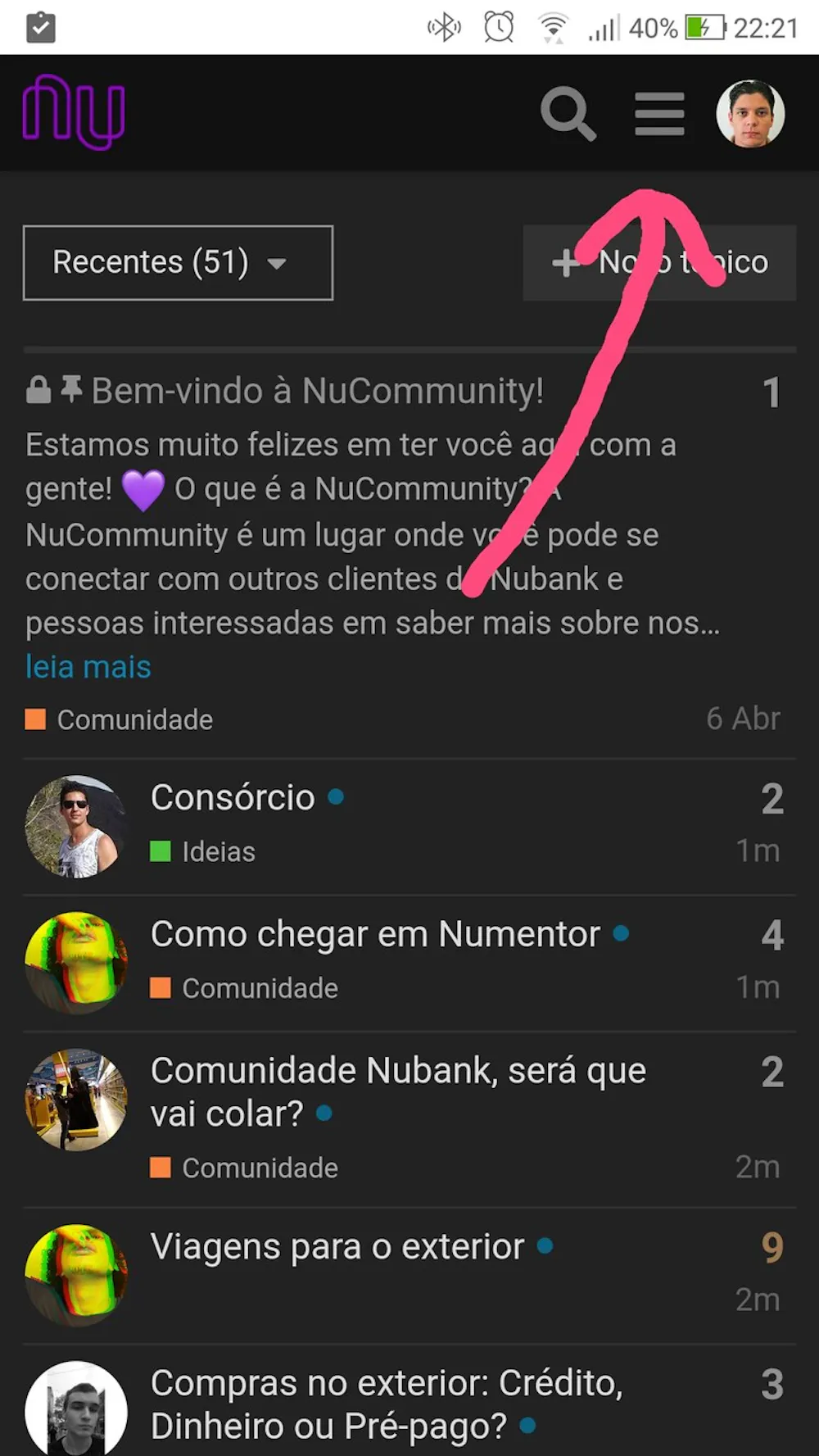This screenshot has height=1456, width=819.
Task: Open the search magnifier icon
Action: click(568, 114)
